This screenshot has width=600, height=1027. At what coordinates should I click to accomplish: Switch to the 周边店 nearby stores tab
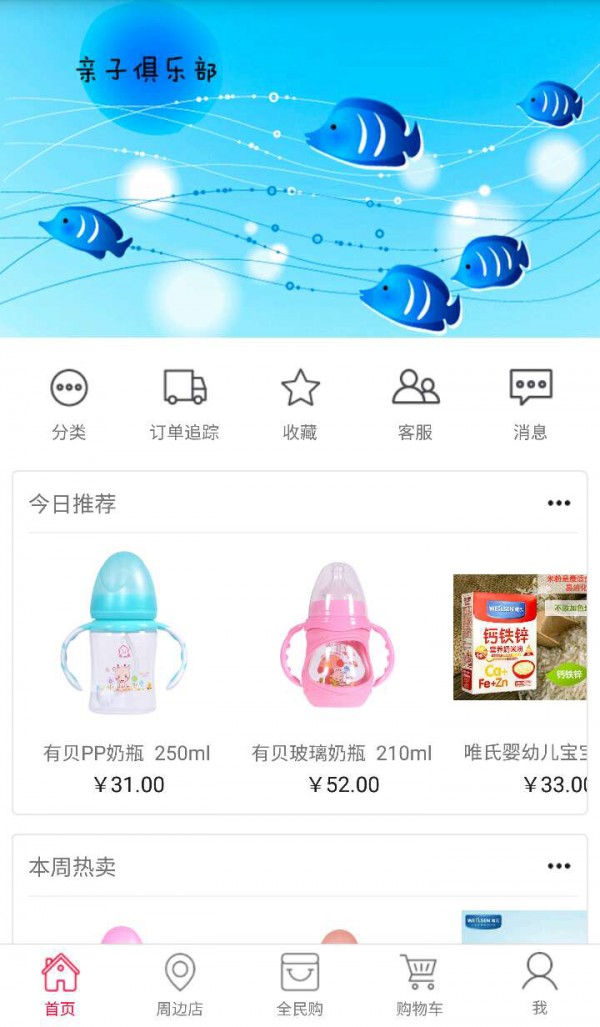(x=180, y=985)
